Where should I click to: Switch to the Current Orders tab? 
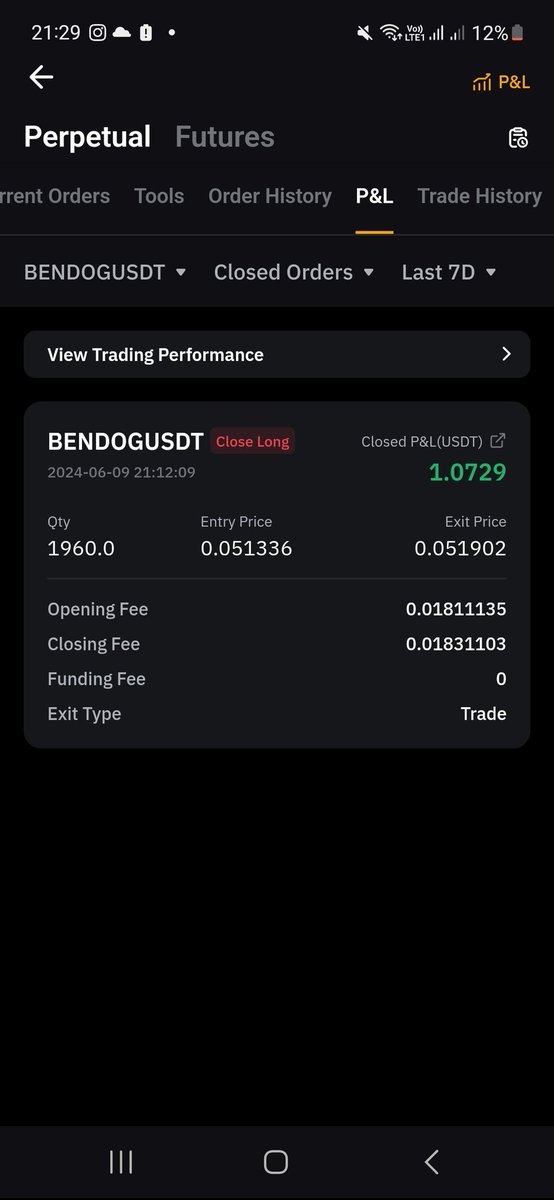pos(55,196)
